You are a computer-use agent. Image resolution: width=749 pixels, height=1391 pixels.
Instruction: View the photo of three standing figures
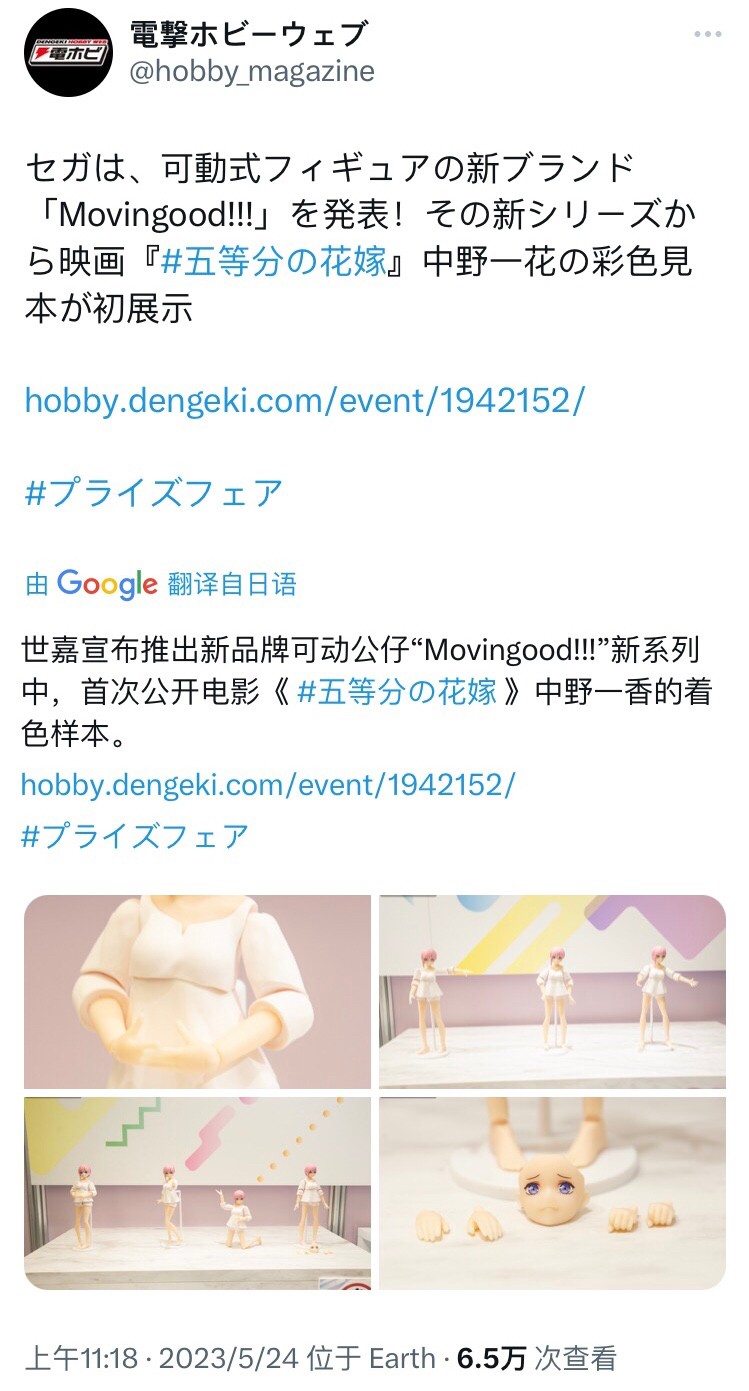pos(552,992)
